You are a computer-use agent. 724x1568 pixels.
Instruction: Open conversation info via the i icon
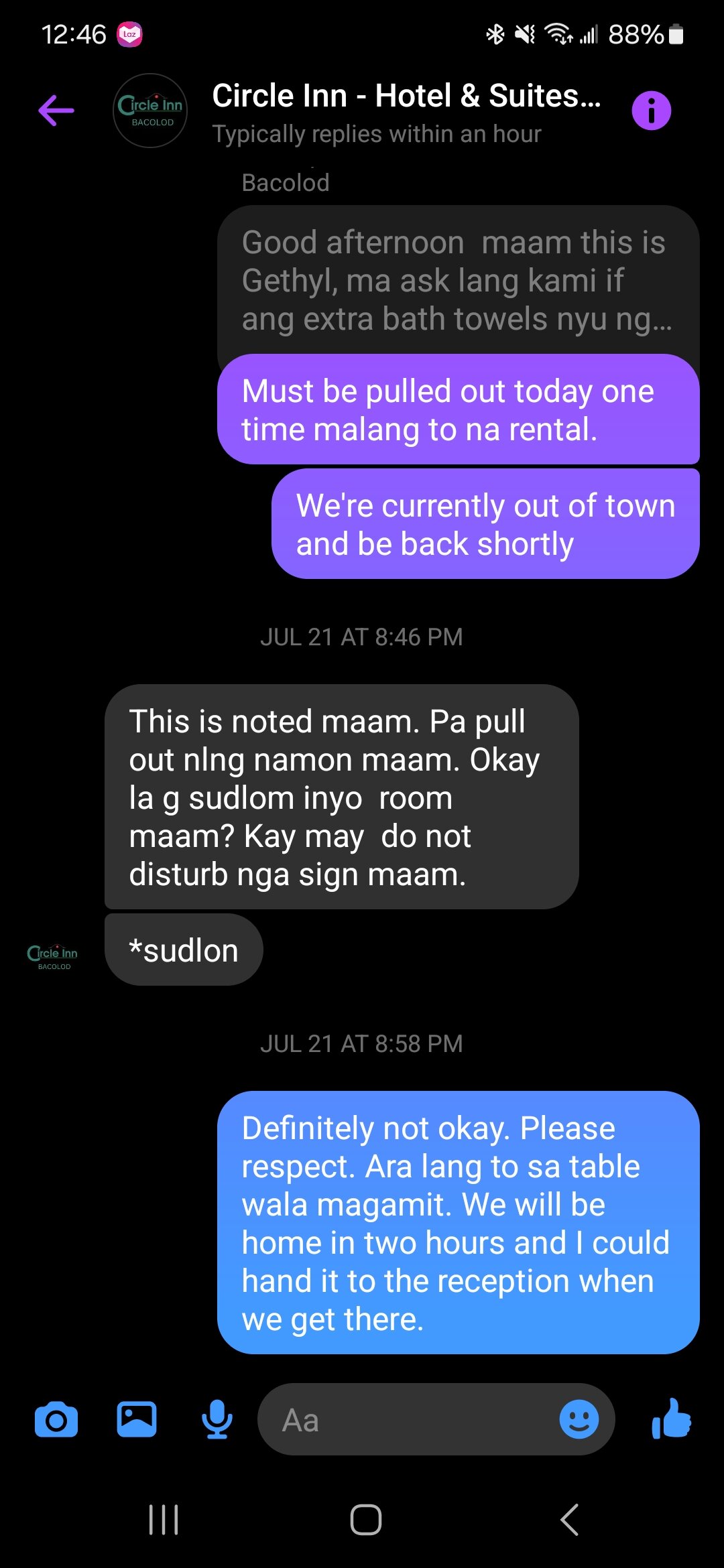[651, 111]
